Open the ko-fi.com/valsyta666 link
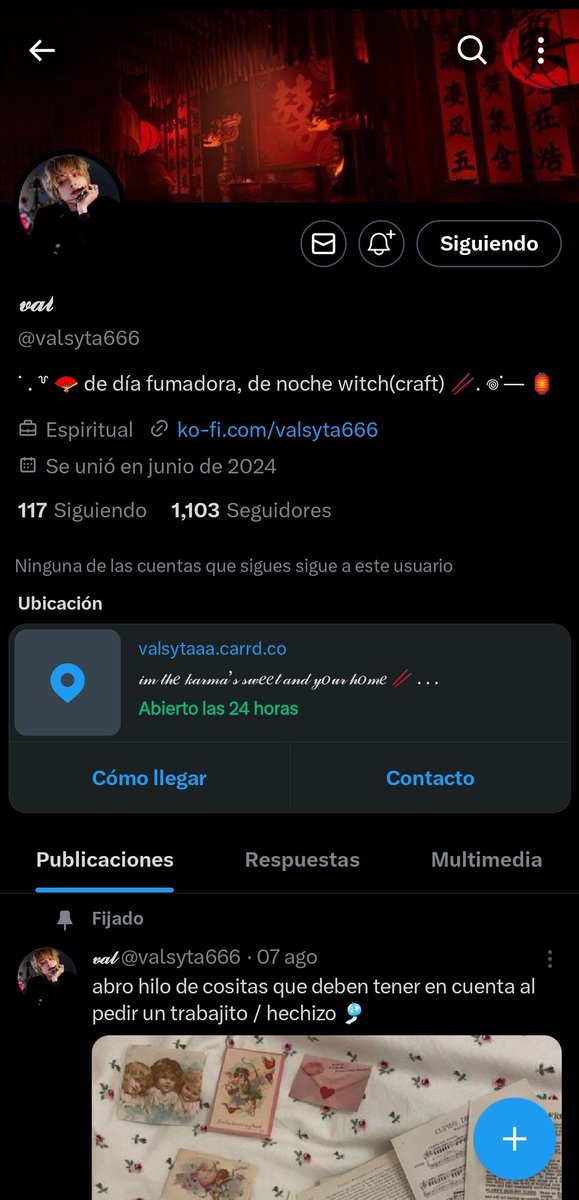Screen dimensions: 579x1200 tap(277, 430)
